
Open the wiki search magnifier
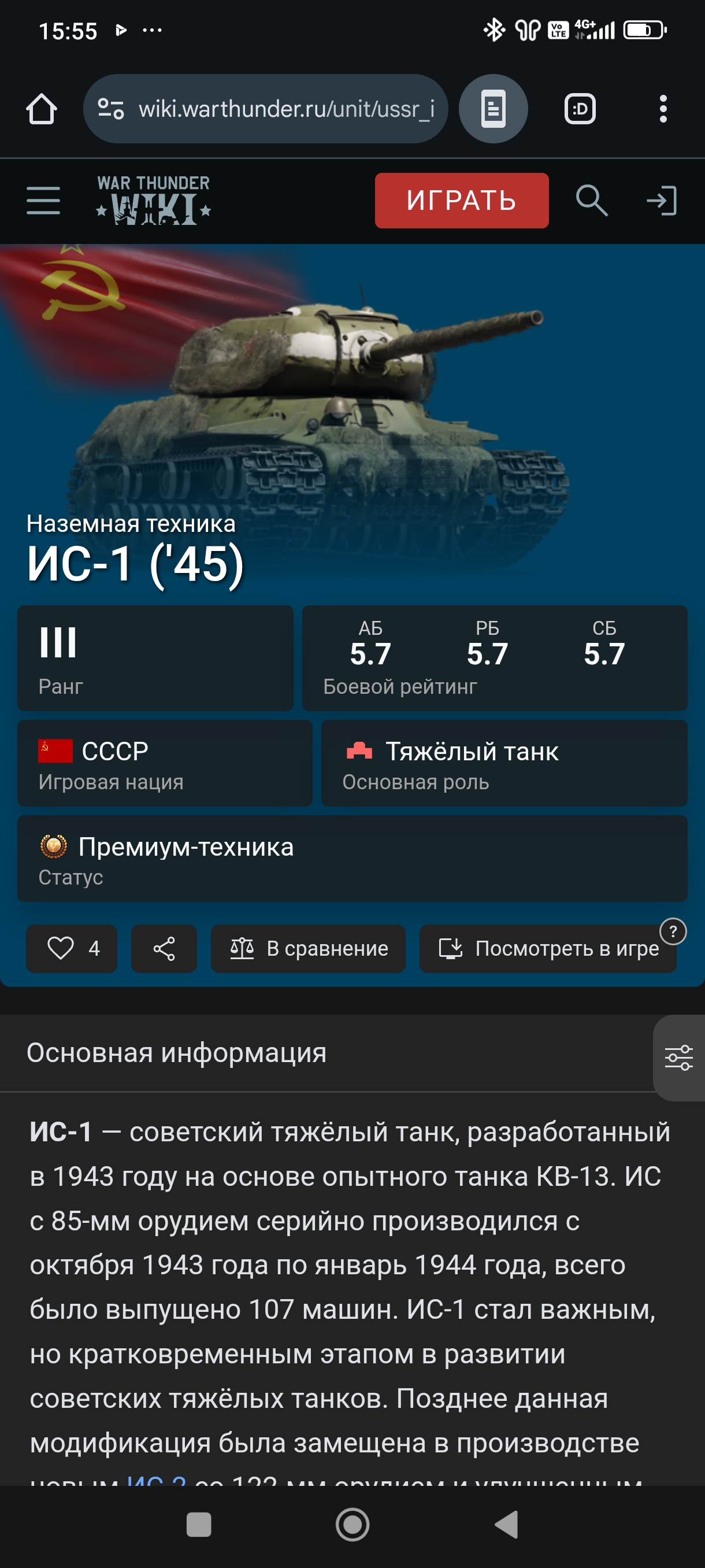pos(591,201)
